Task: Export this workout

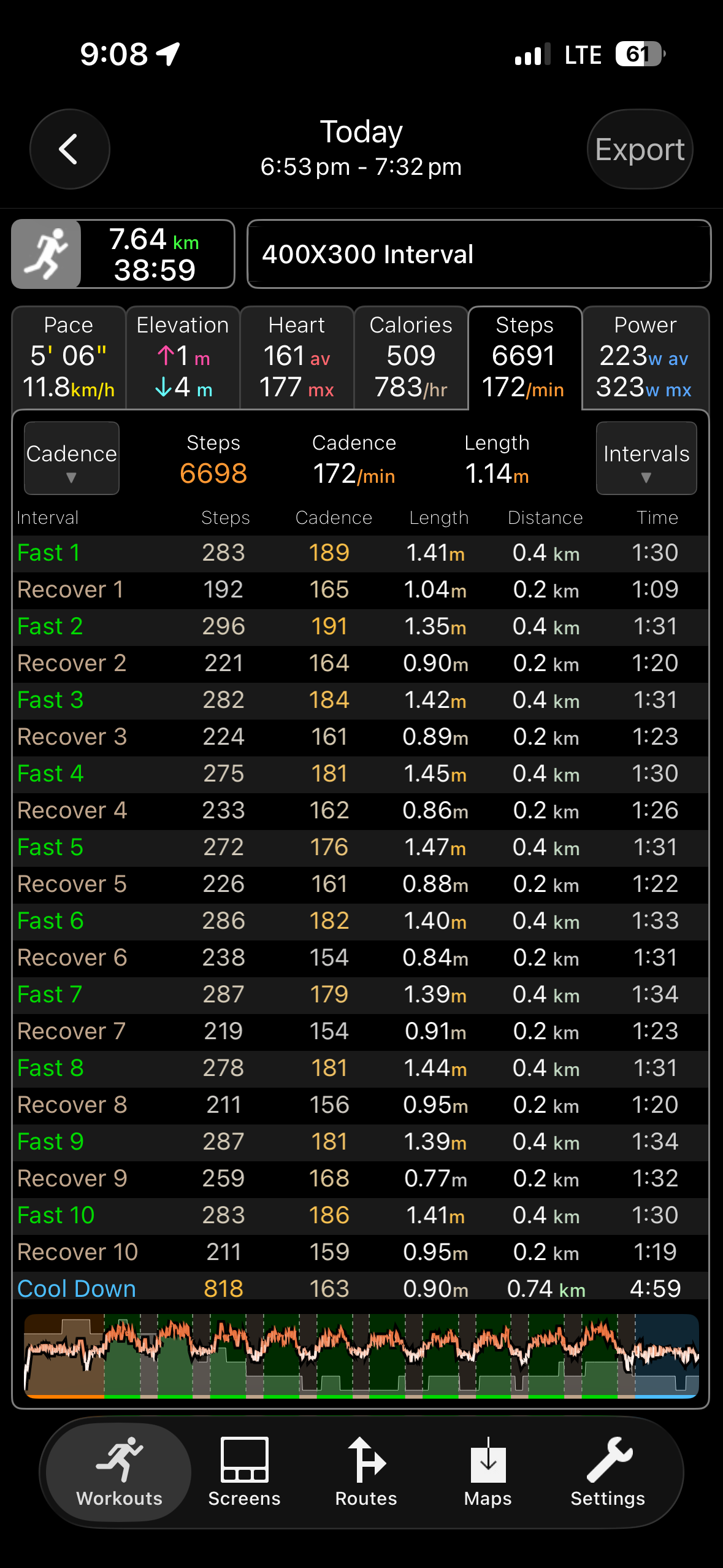Action: coord(640,149)
